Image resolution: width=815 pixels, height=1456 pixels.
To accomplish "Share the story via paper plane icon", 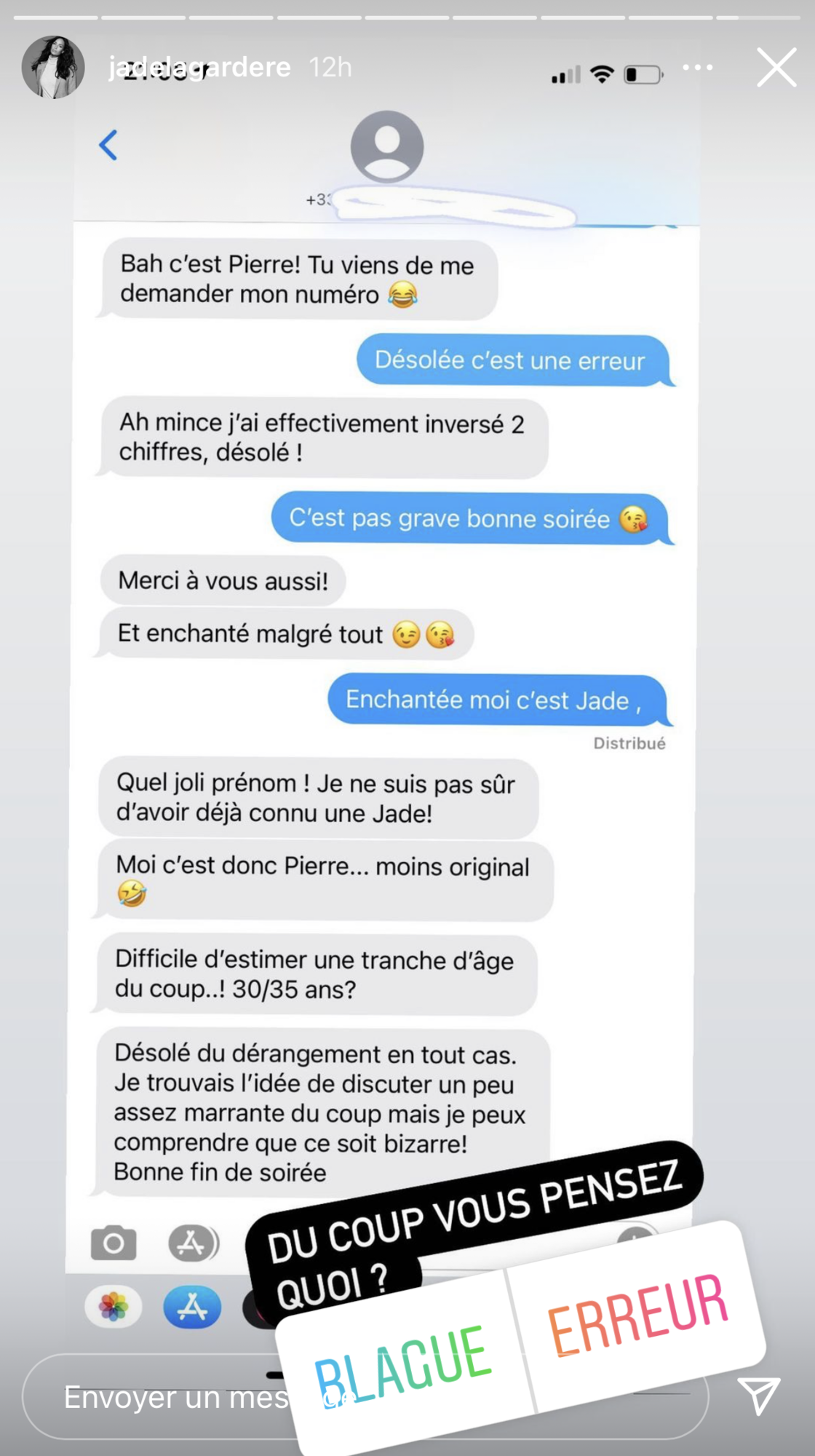I will tap(758, 1394).
